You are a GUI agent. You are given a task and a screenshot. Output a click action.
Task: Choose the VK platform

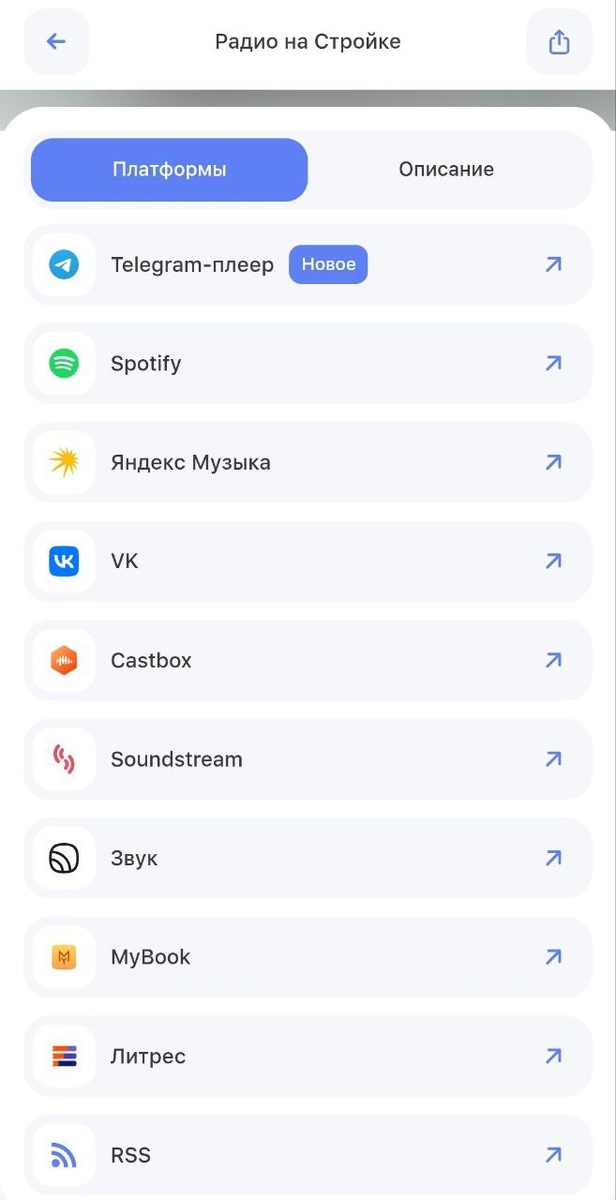308,562
